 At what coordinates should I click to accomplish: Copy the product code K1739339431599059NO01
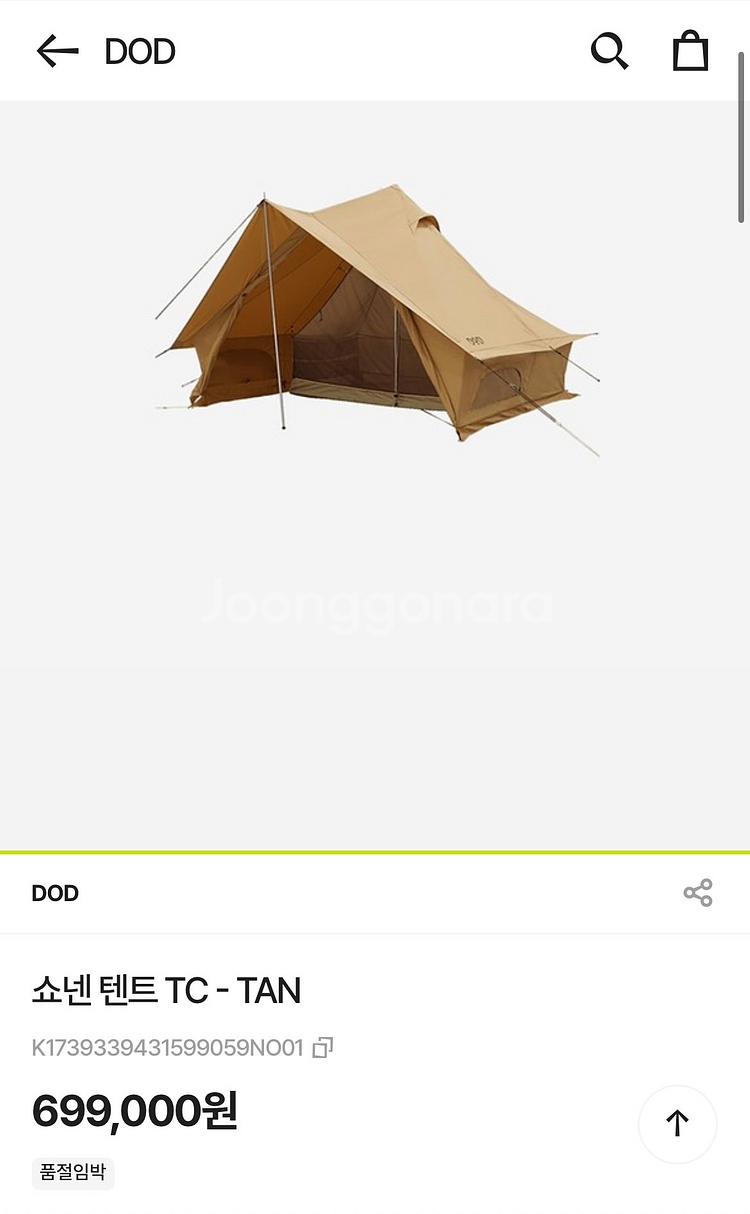pyautogui.click(x=322, y=1048)
